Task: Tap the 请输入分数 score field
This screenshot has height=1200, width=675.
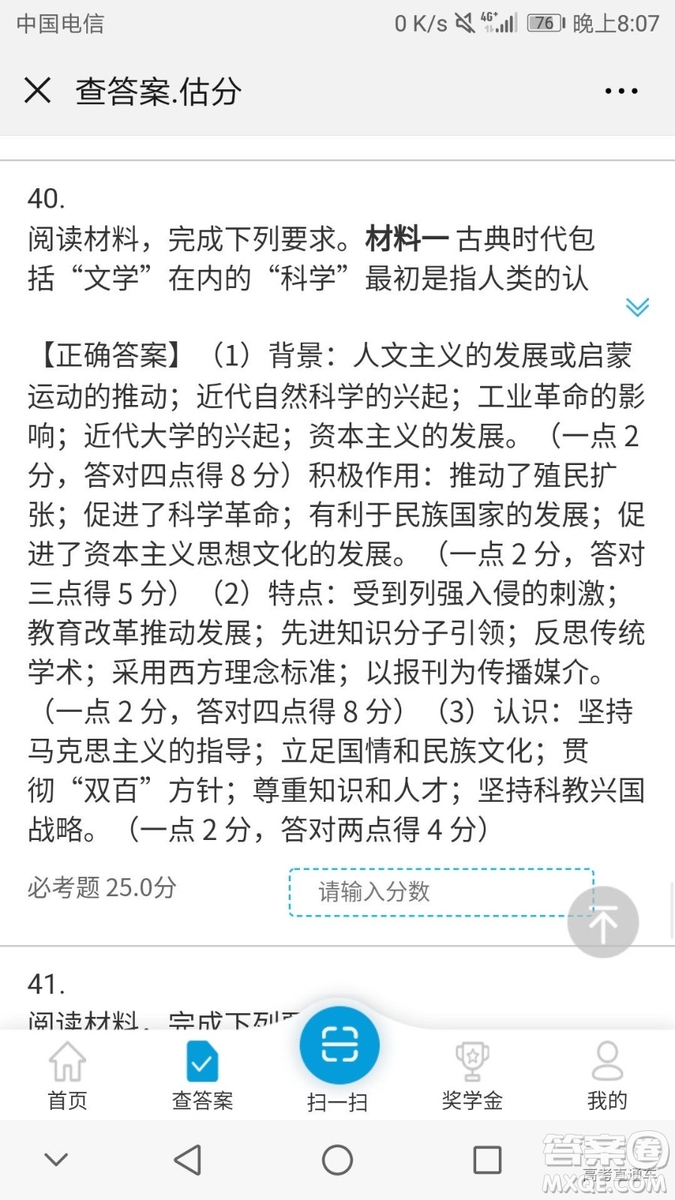Action: [440, 892]
